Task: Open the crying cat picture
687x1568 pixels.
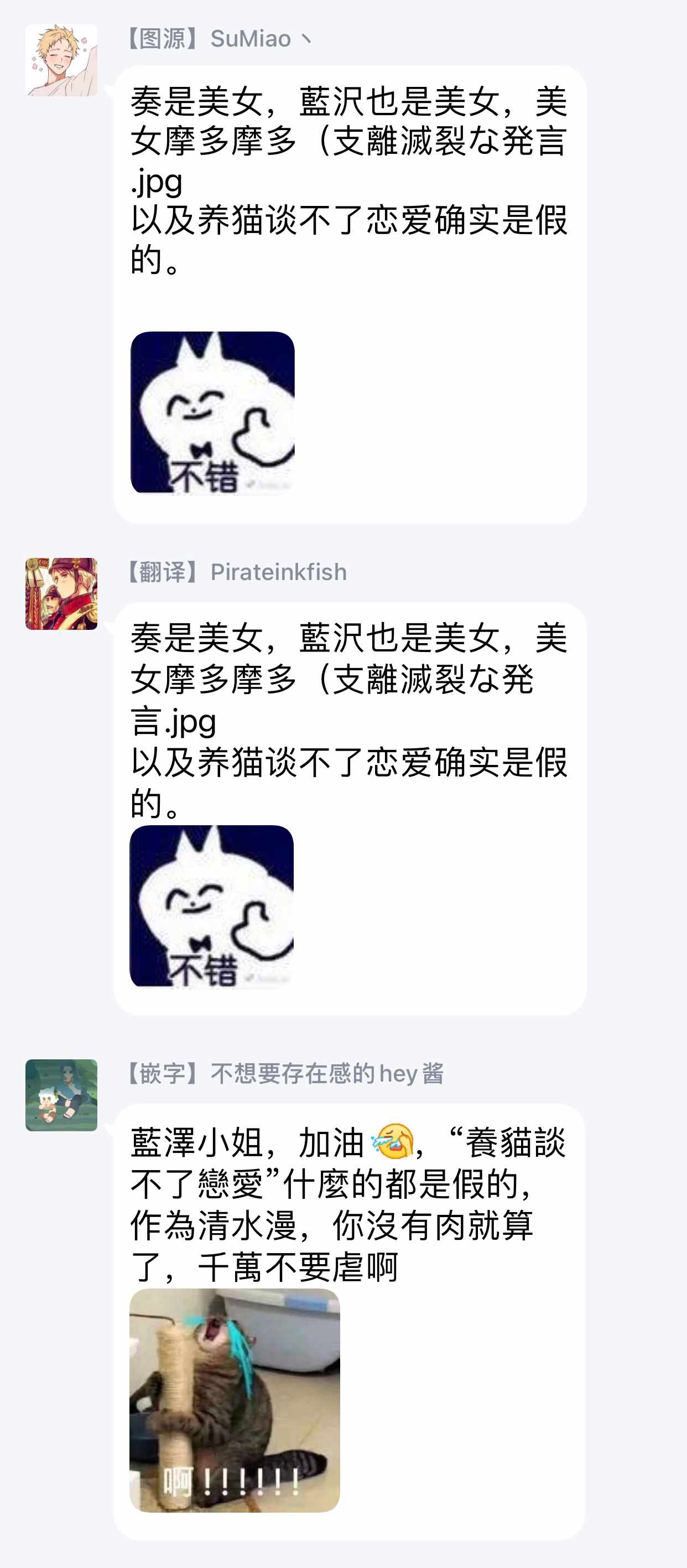Action: 235,1399
